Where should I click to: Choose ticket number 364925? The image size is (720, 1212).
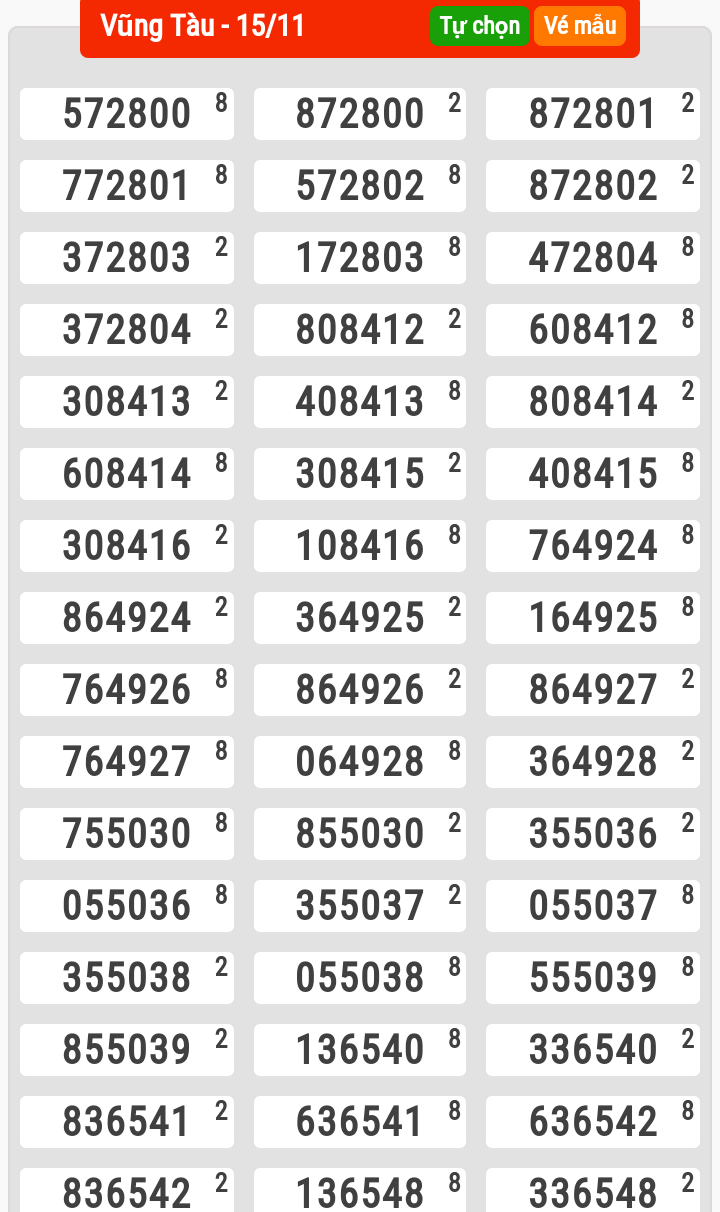tap(360, 618)
